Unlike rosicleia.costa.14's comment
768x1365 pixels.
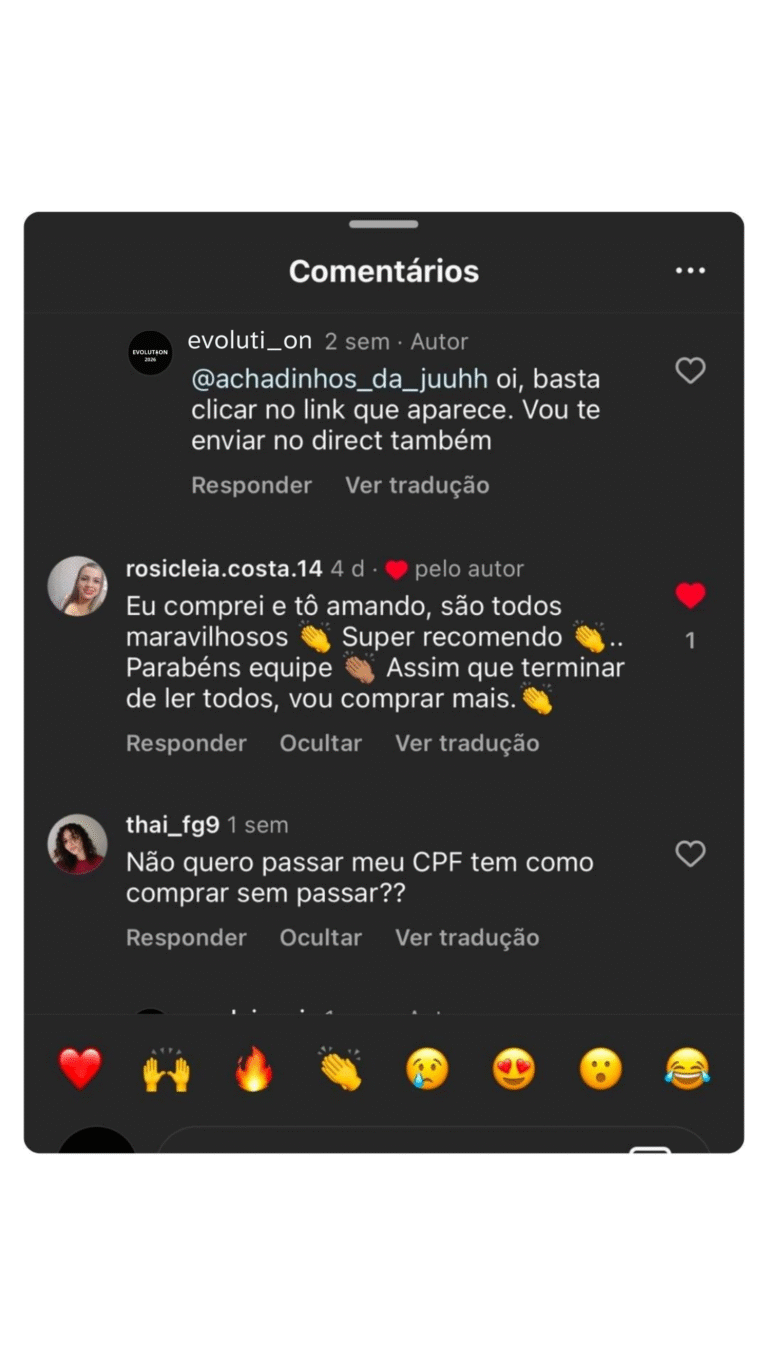tap(690, 596)
